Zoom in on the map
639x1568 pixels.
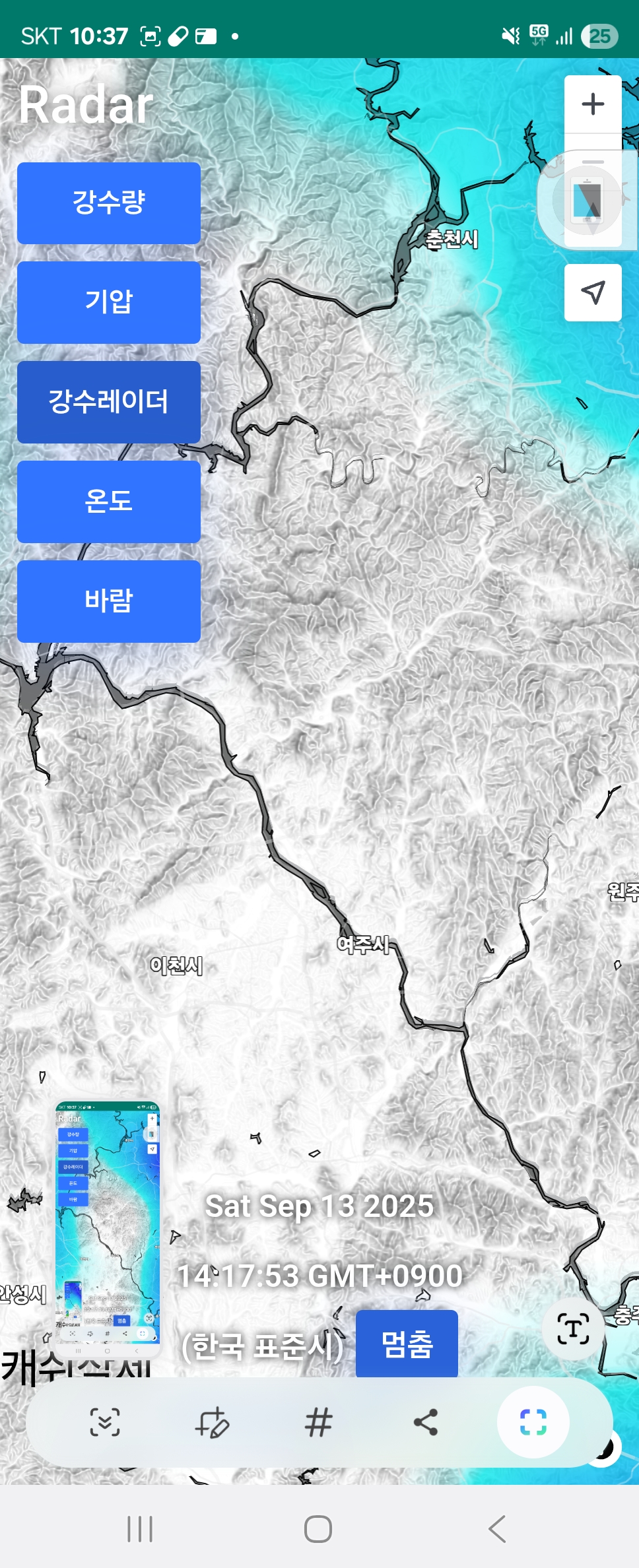click(x=593, y=104)
